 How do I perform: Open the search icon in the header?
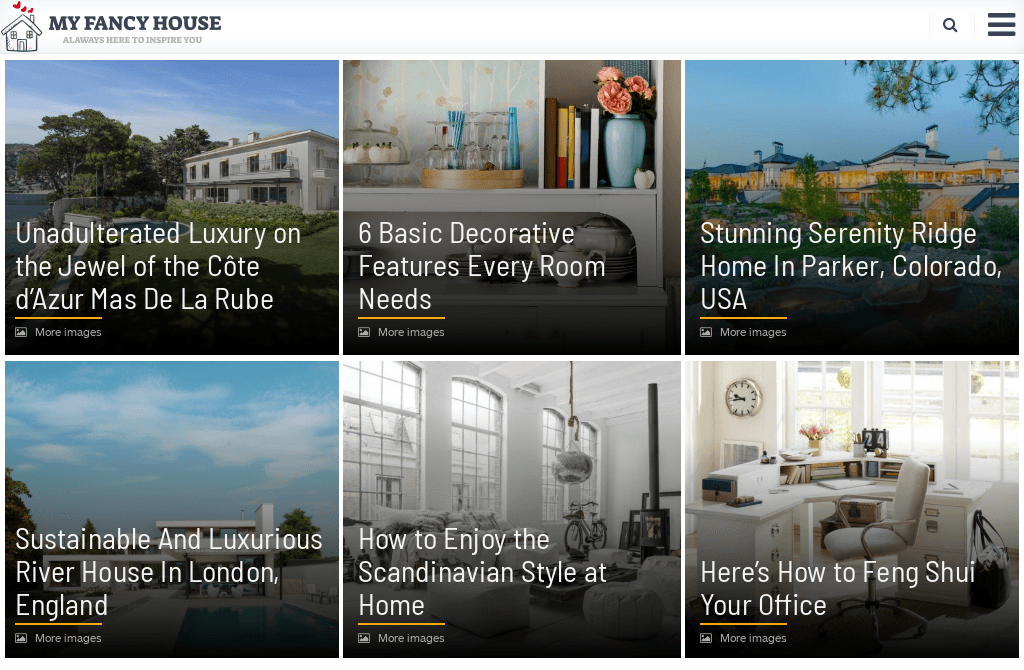point(950,25)
